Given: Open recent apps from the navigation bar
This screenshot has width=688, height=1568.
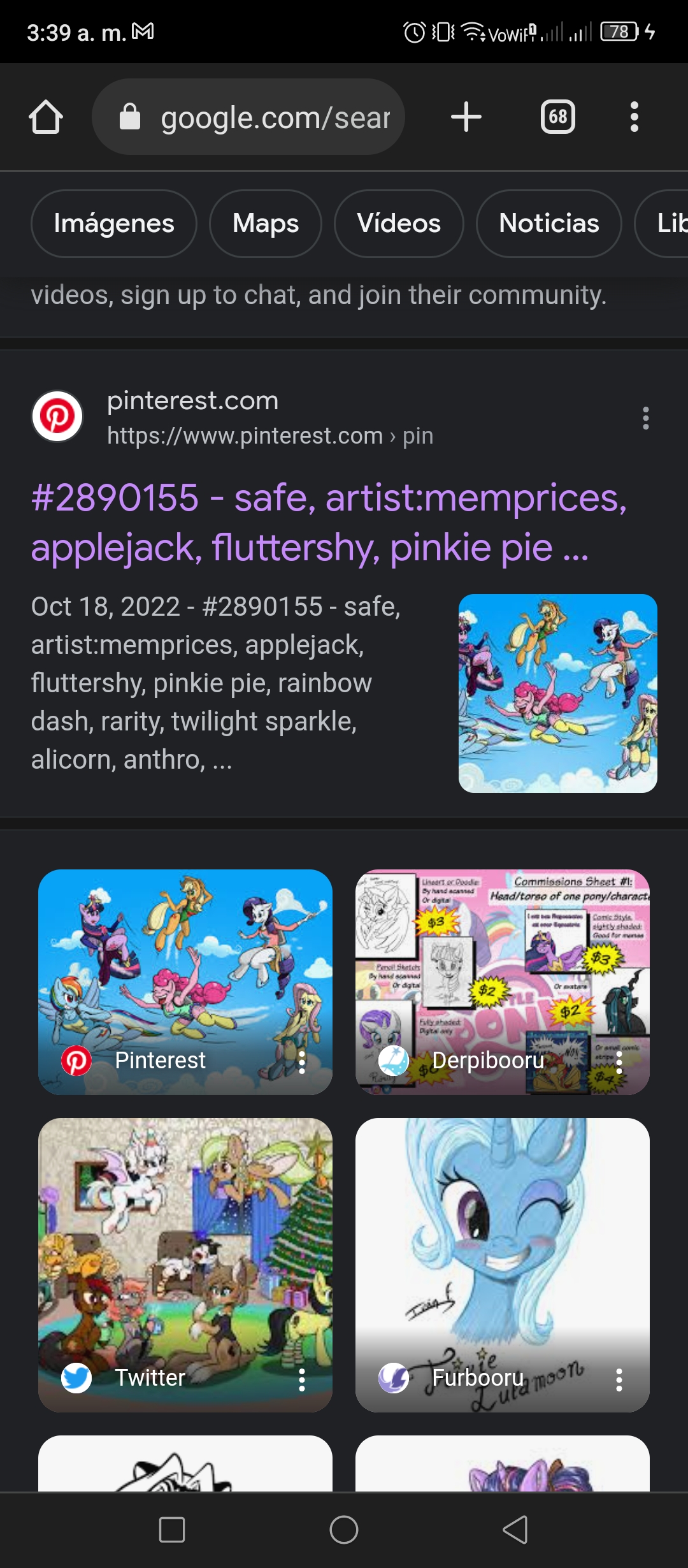Looking at the screenshot, I should pyautogui.click(x=172, y=1530).
